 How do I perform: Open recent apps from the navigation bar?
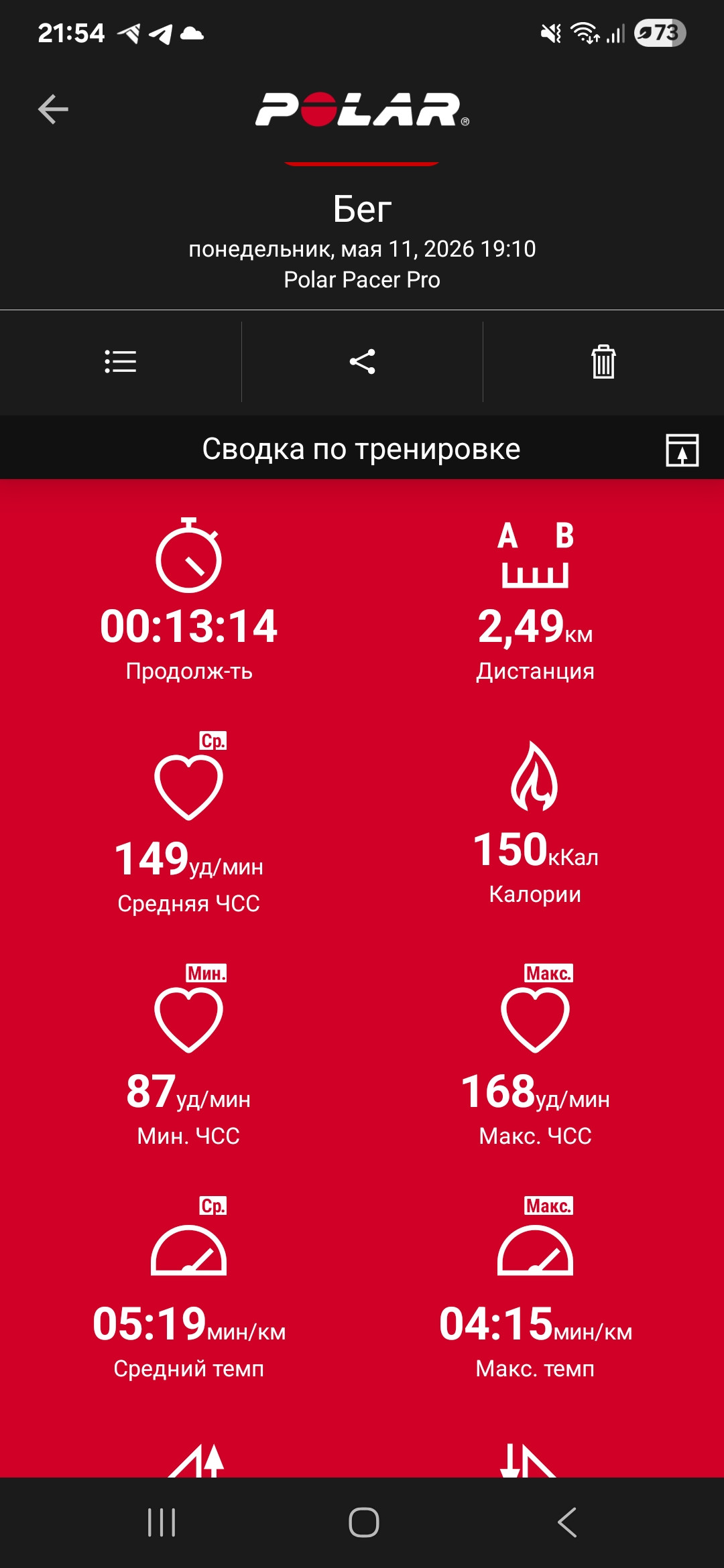(162, 1522)
